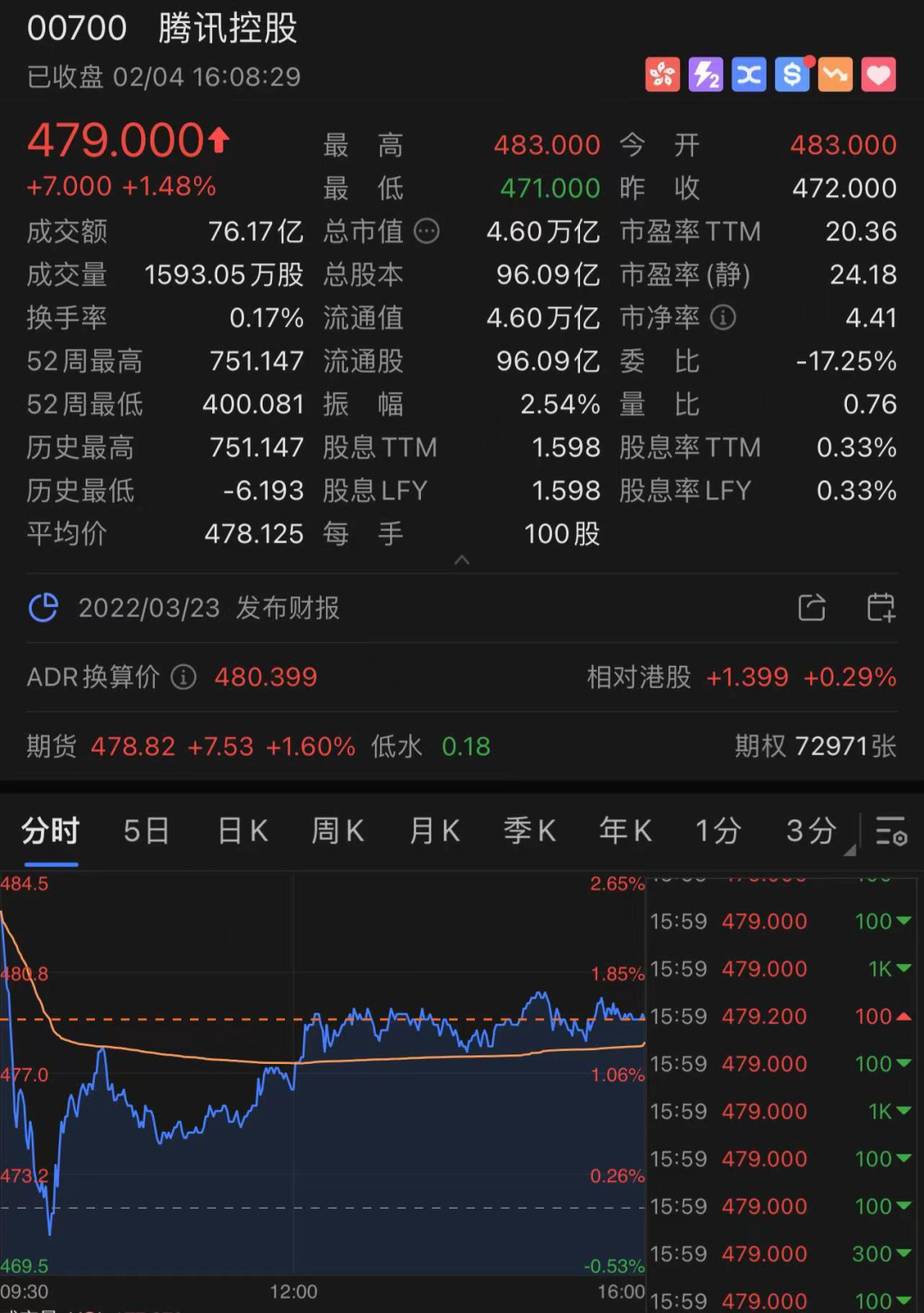Open the 期权 72971张 options info

[x=815, y=746]
